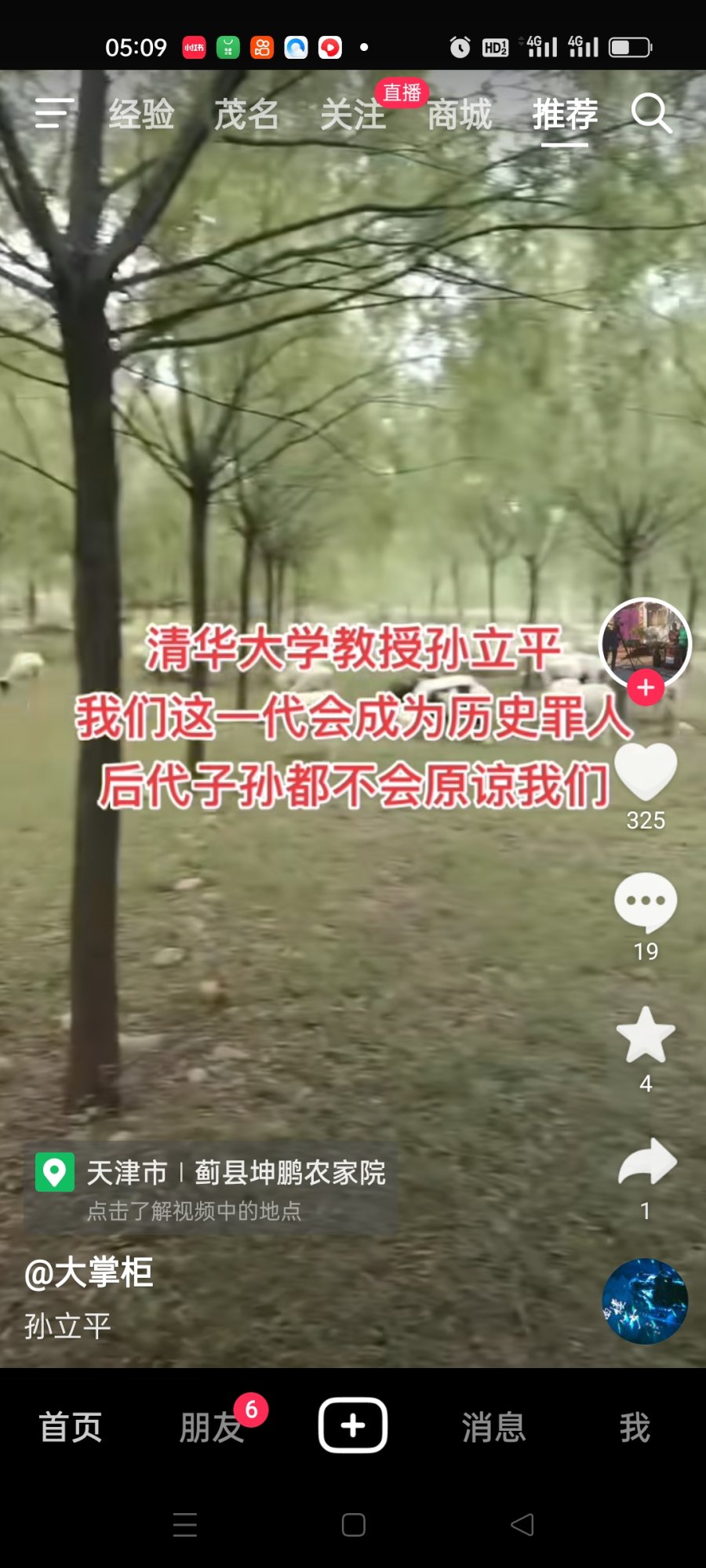Switch to the 茂名 local tab
The width and height of the screenshot is (706, 1568).
click(x=247, y=114)
